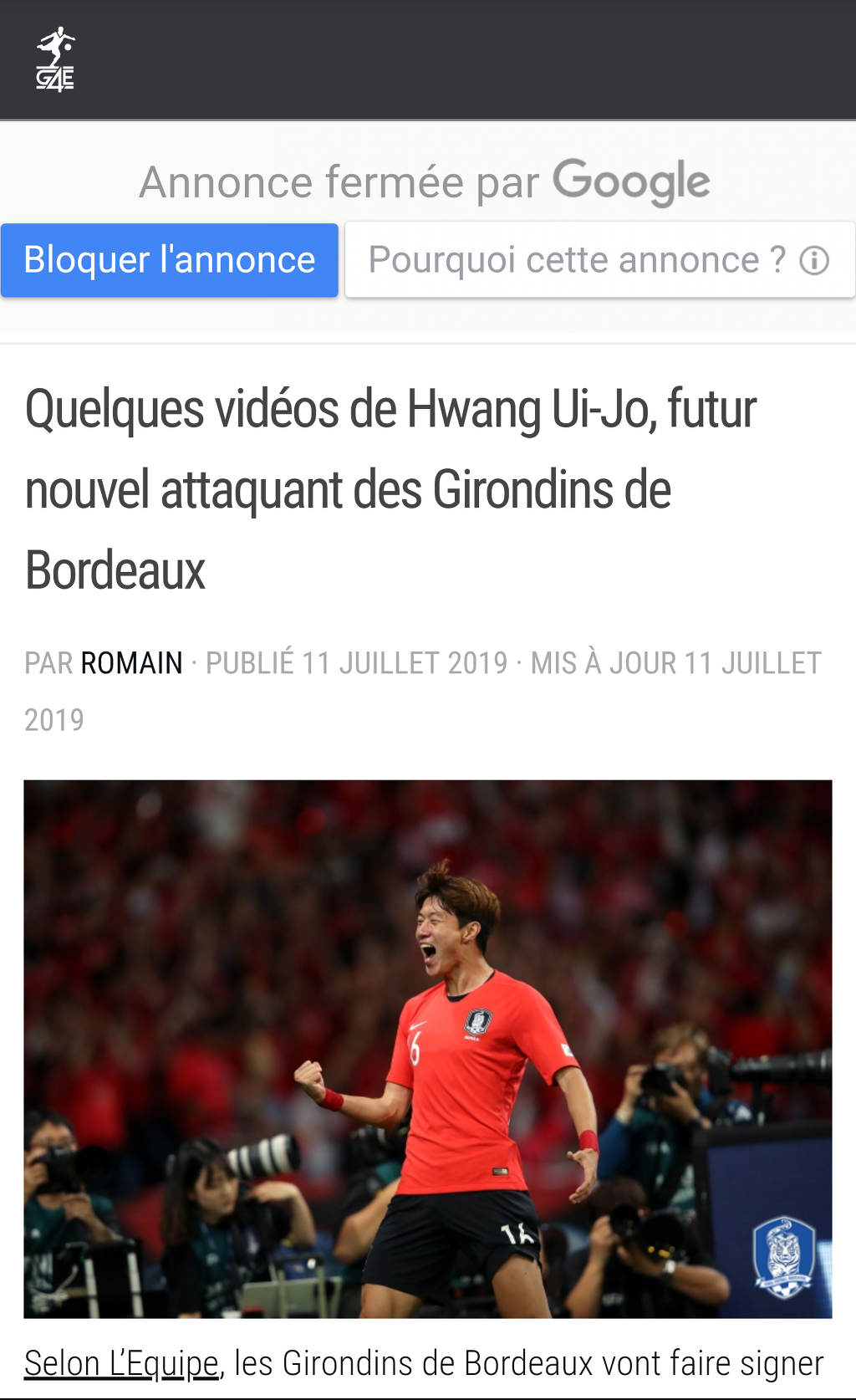Open the G4E site logo home
Screen dimensions: 856x1400
pos(55,59)
